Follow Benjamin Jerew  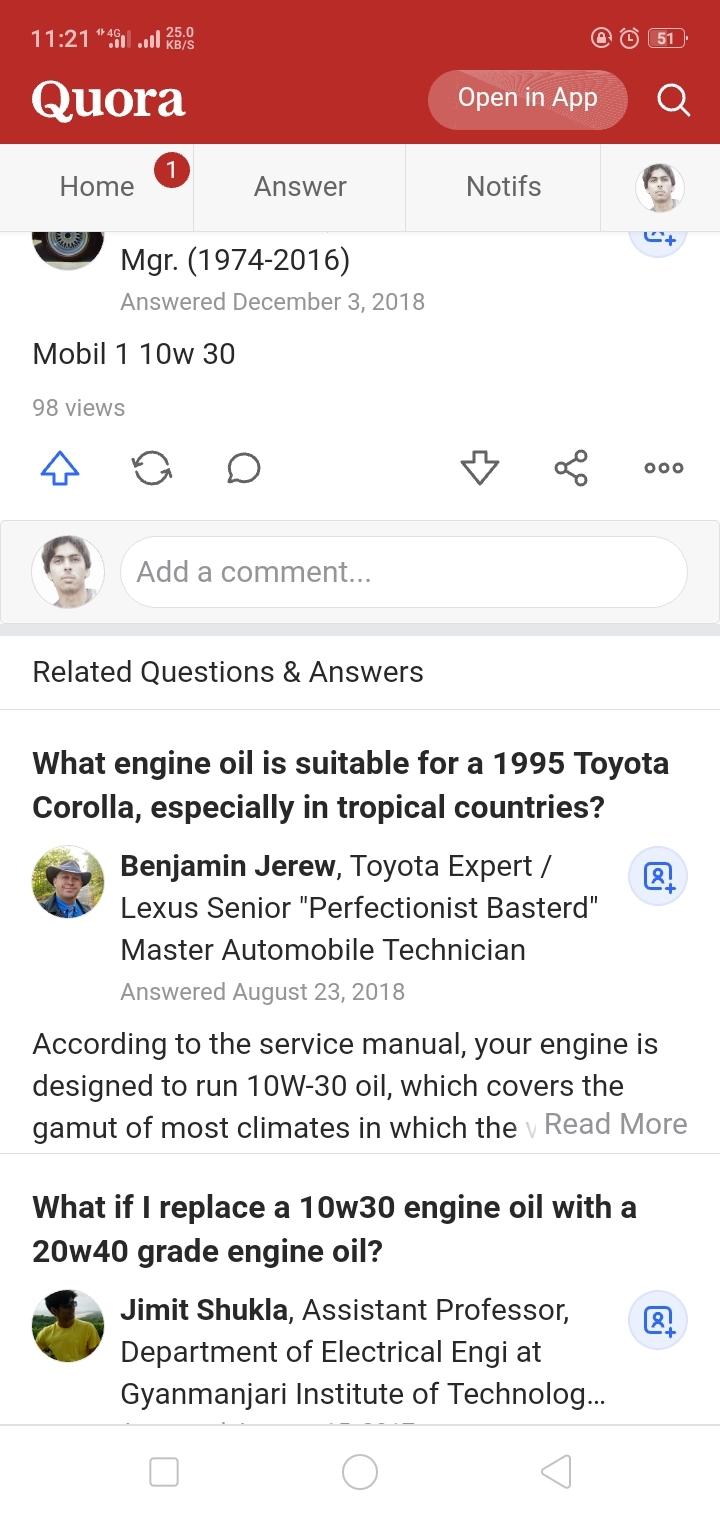[x=658, y=877]
